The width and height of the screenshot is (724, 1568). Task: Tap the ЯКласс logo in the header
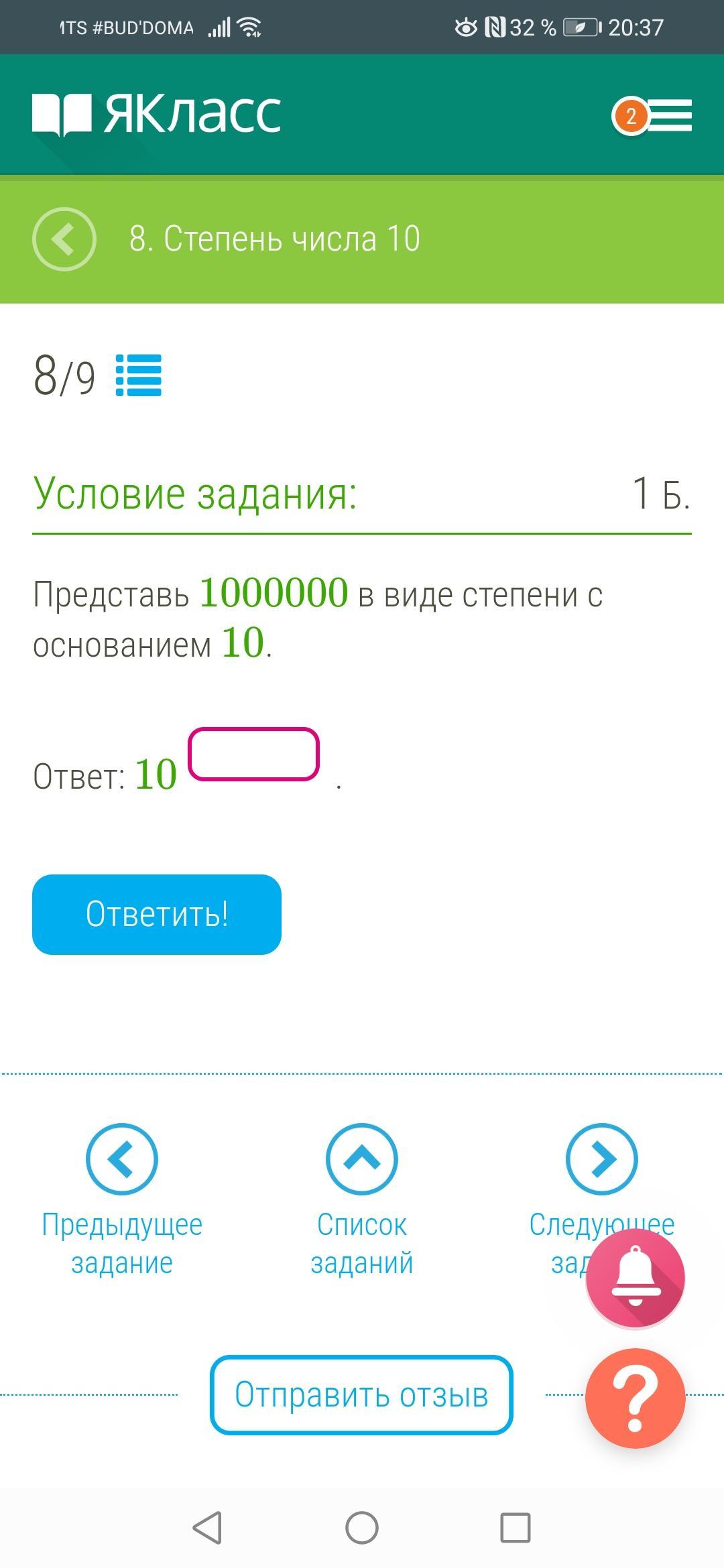[157, 114]
